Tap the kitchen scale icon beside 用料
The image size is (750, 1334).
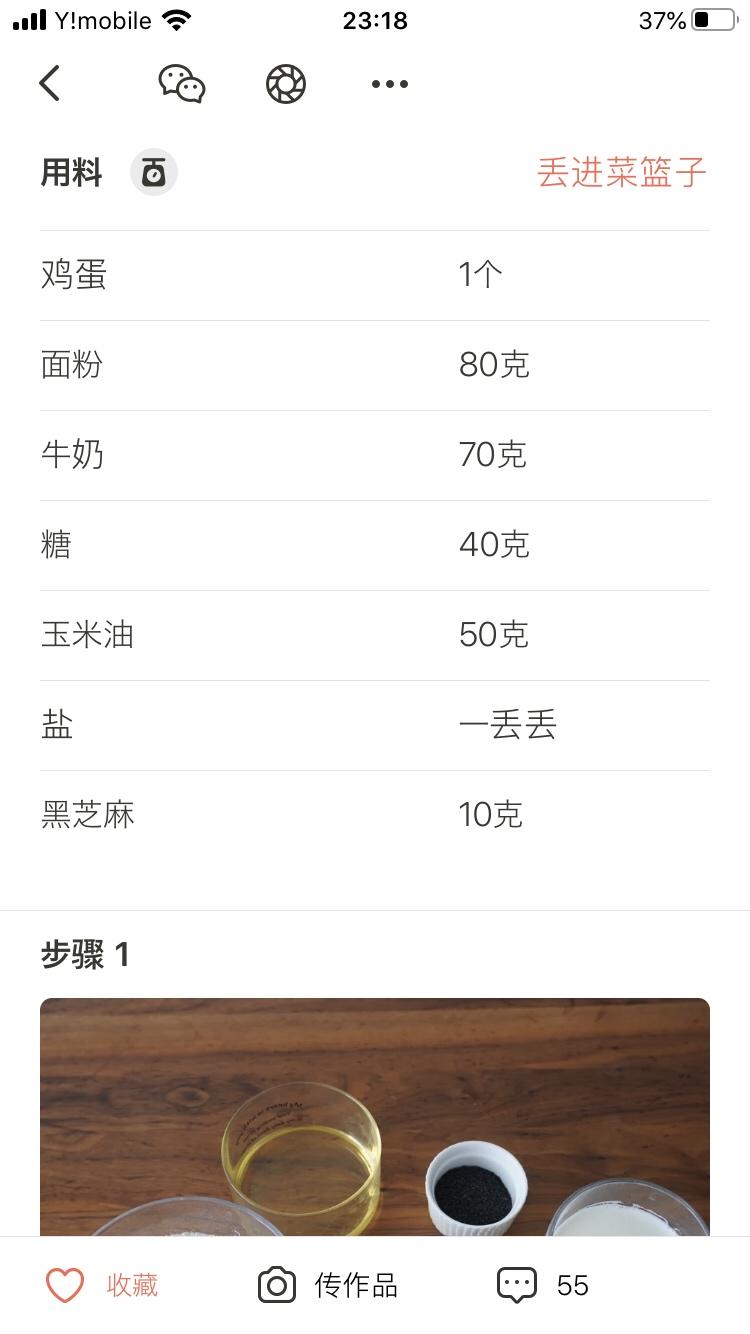(x=153, y=172)
